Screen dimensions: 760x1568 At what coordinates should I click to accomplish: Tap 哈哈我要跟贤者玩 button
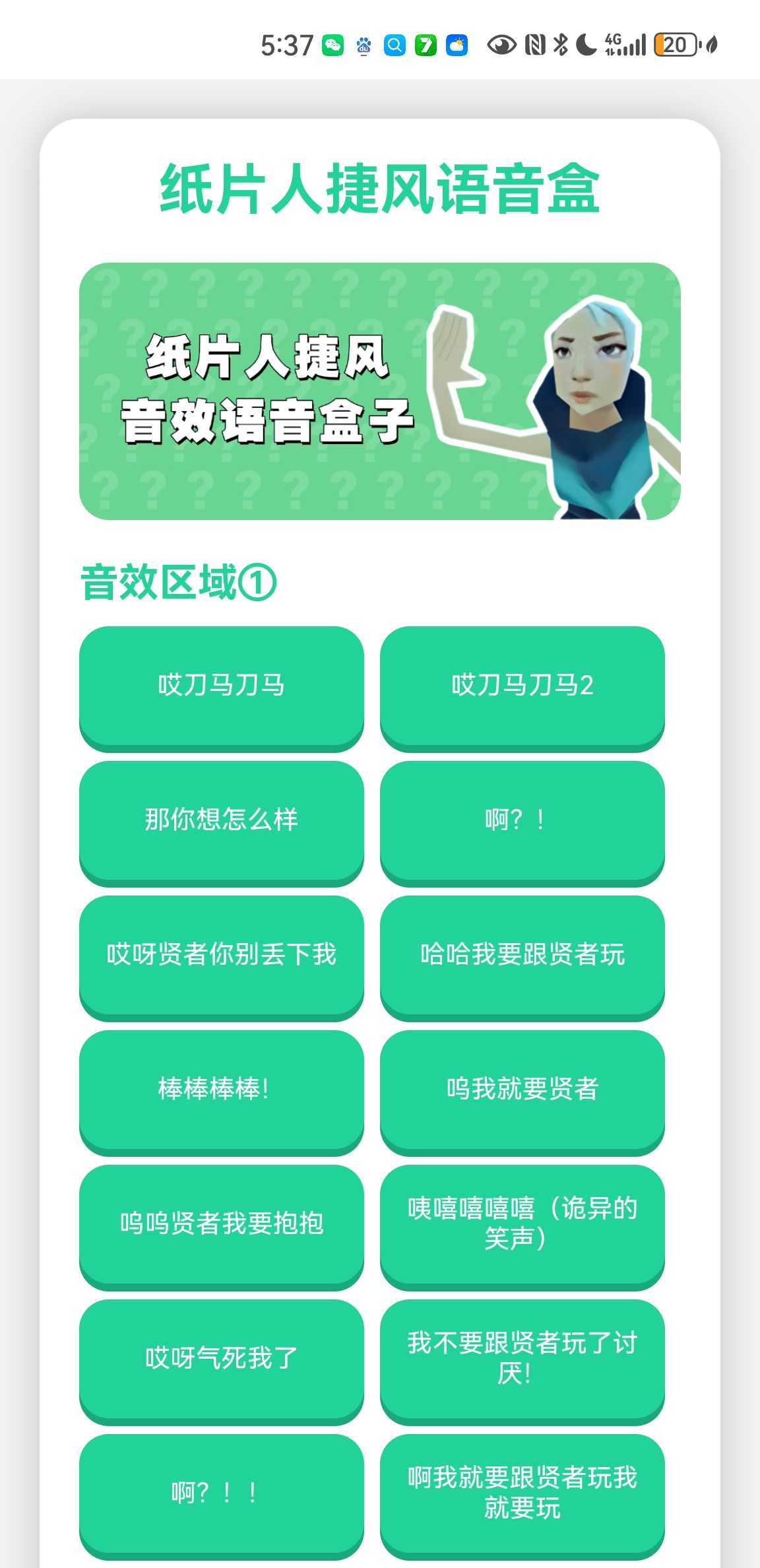[x=522, y=956]
